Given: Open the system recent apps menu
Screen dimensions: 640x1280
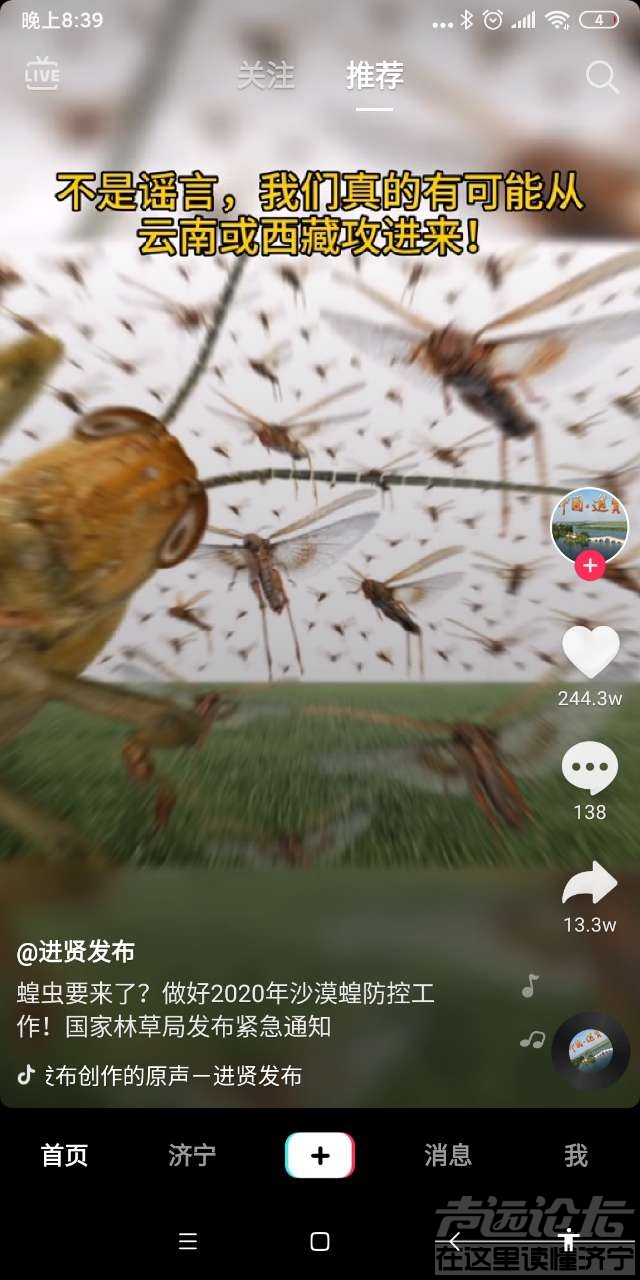Looking at the screenshot, I should 188,1242.
